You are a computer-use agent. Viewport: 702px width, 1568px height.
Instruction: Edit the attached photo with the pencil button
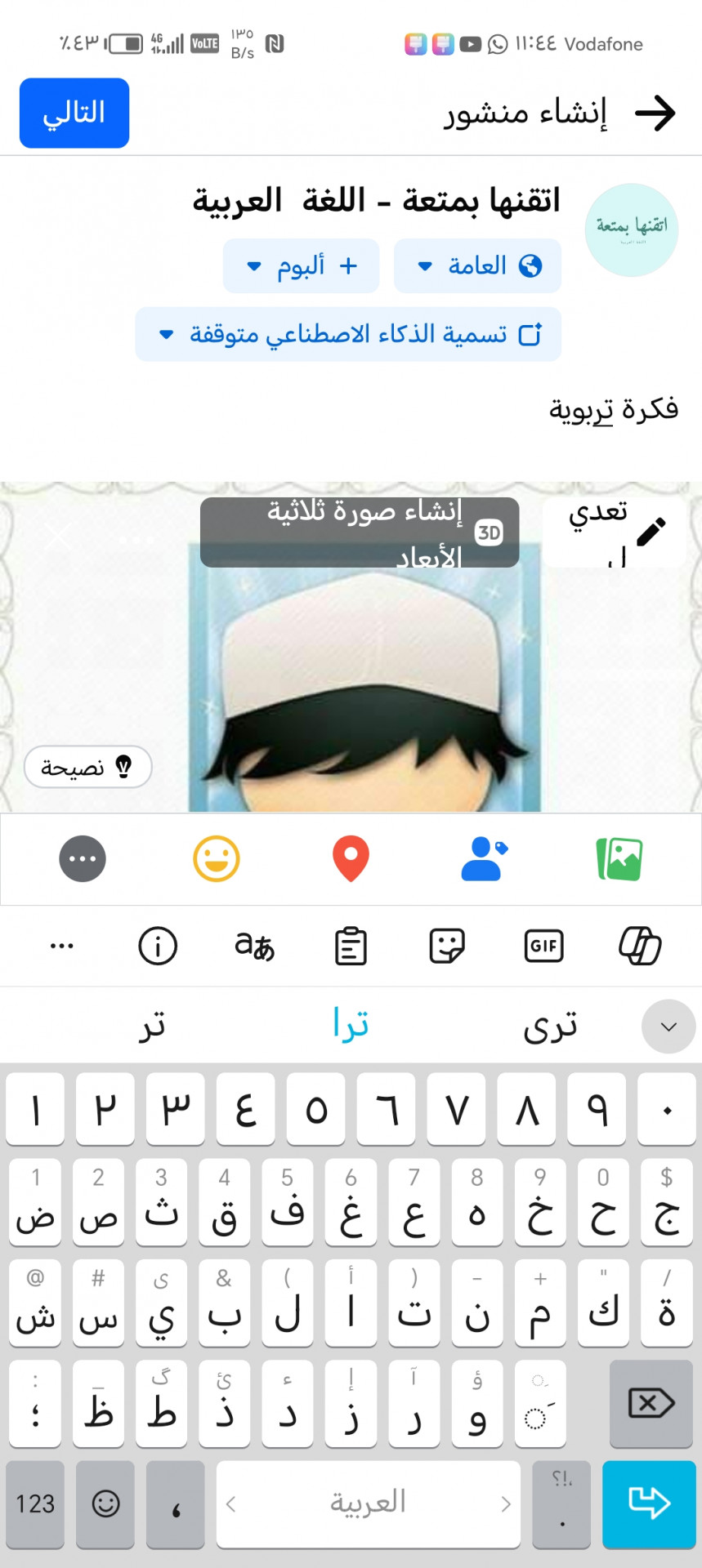pos(615,532)
